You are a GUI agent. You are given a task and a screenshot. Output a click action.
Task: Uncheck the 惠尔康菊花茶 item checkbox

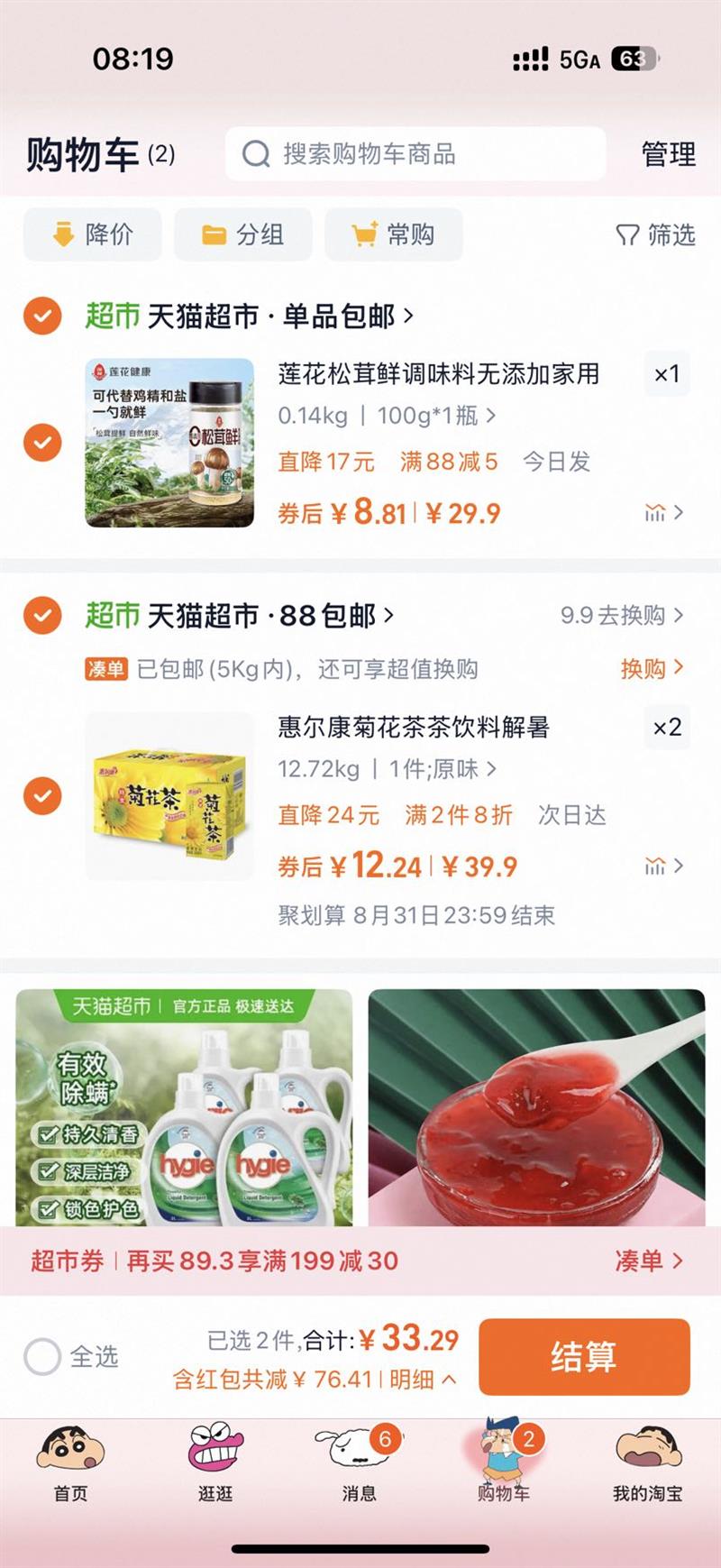(x=42, y=796)
